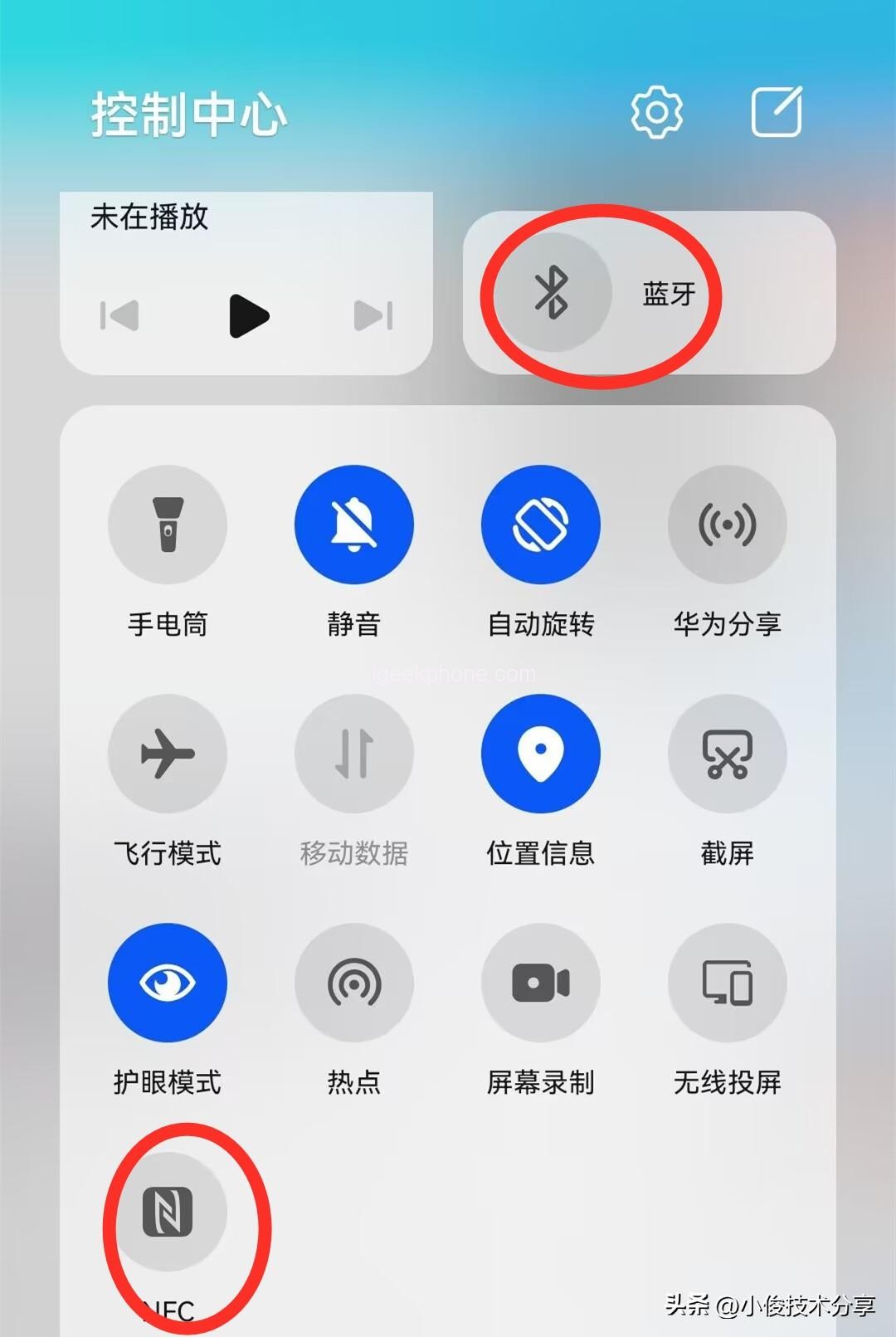This screenshot has width=896, height=1337.
Task: Take a screenshot (截屏)
Action: click(x=728, y=754)
